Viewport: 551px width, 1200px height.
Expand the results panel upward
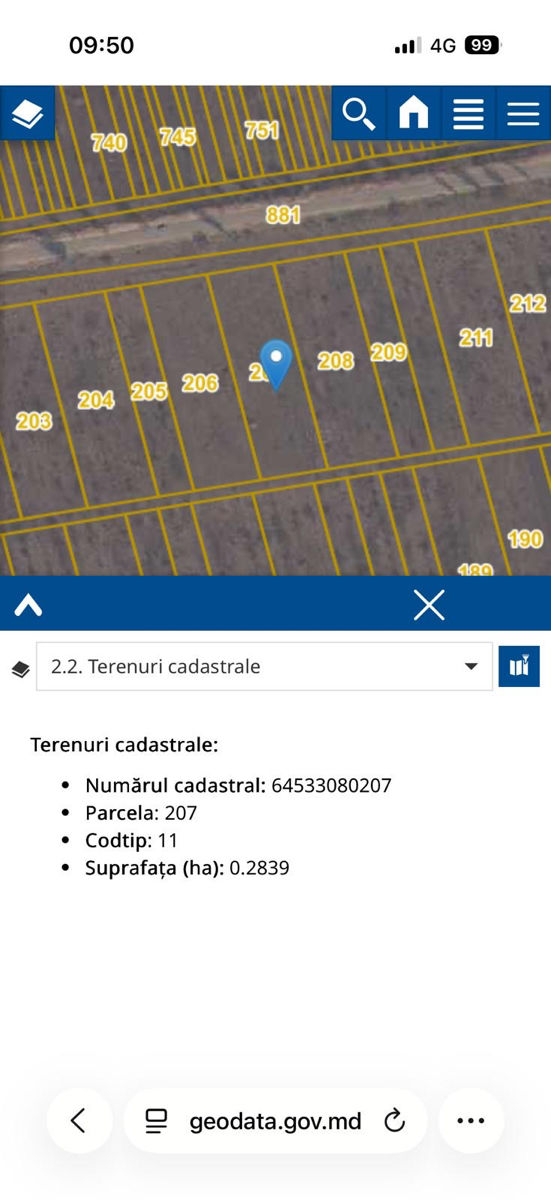click(28, 605)
